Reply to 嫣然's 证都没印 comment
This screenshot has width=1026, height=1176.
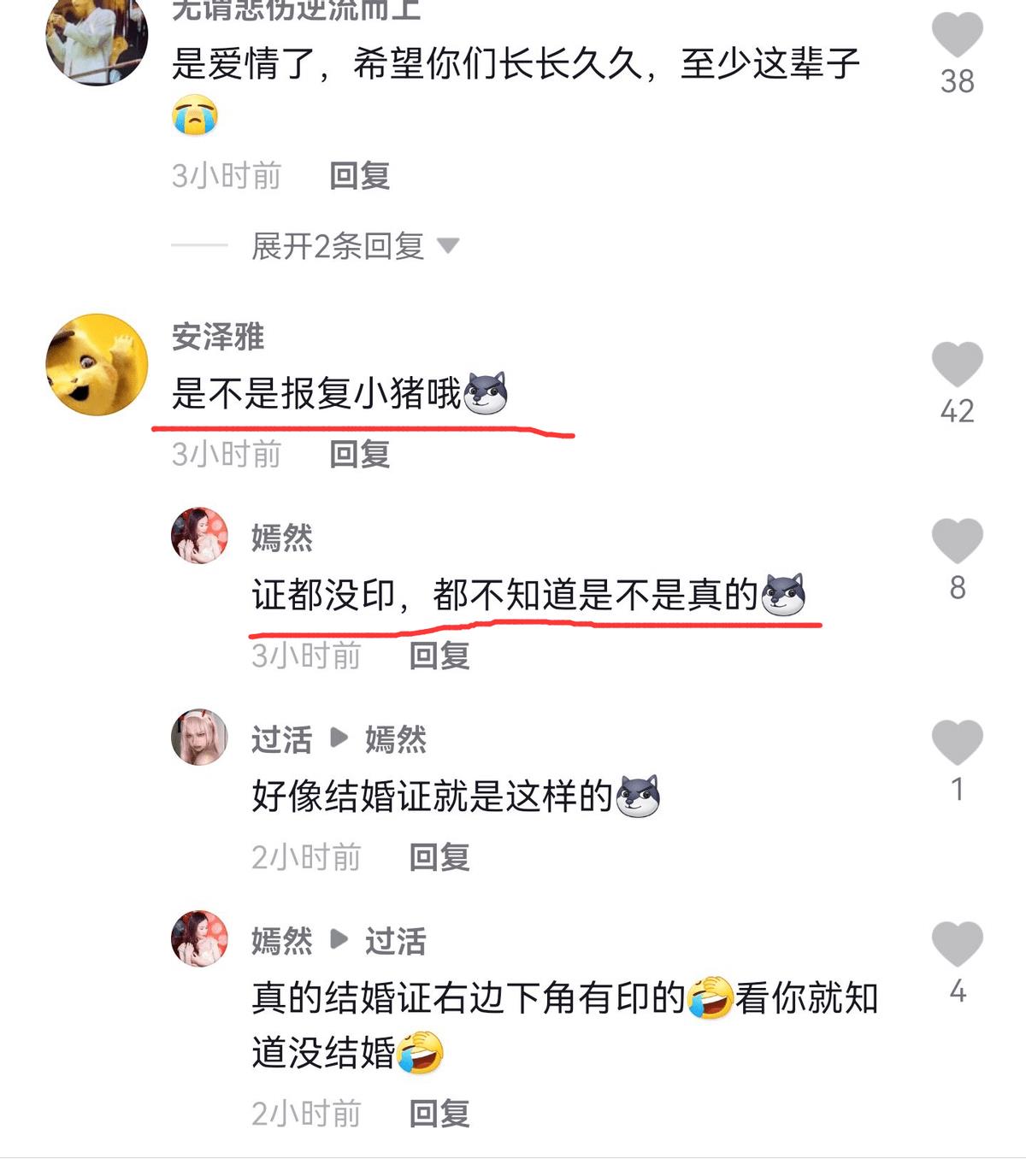pyautogui.click(x=439, y=656)
